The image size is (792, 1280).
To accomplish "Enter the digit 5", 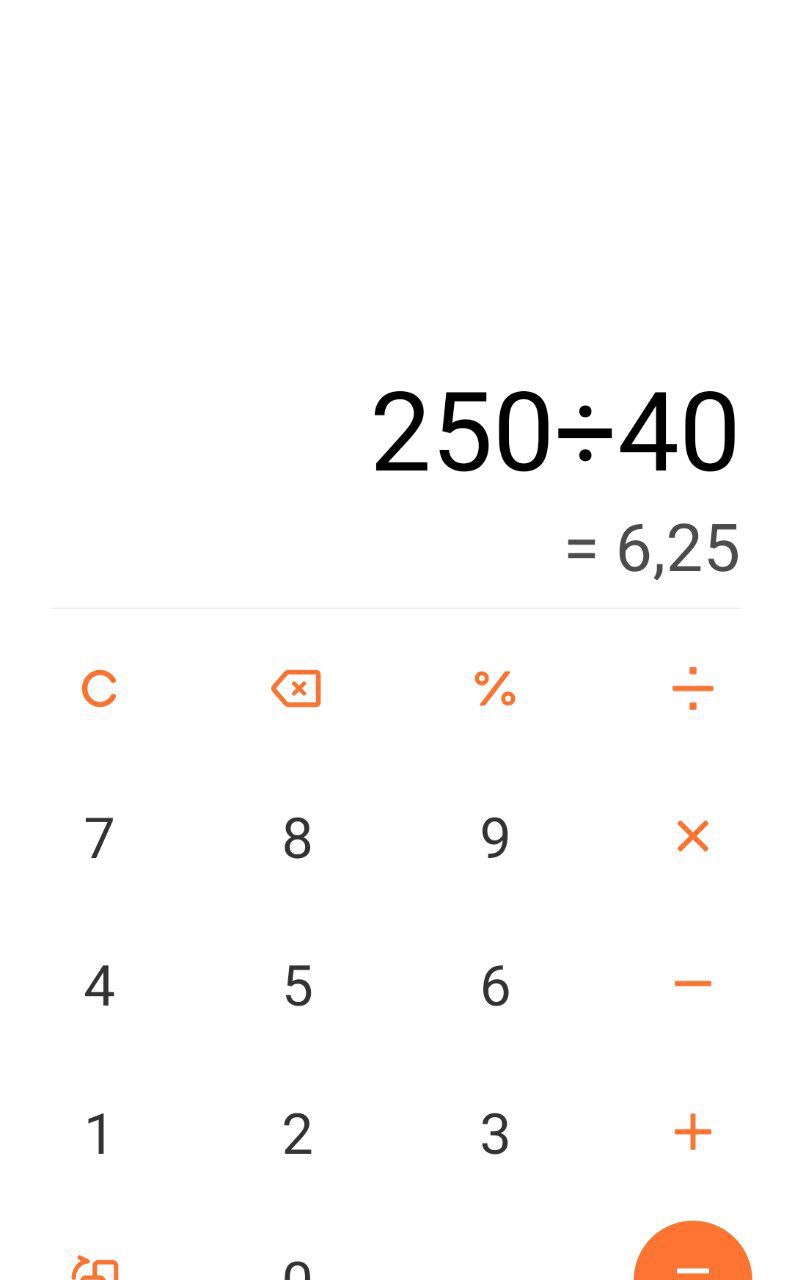I will click(x=297, y=986).
